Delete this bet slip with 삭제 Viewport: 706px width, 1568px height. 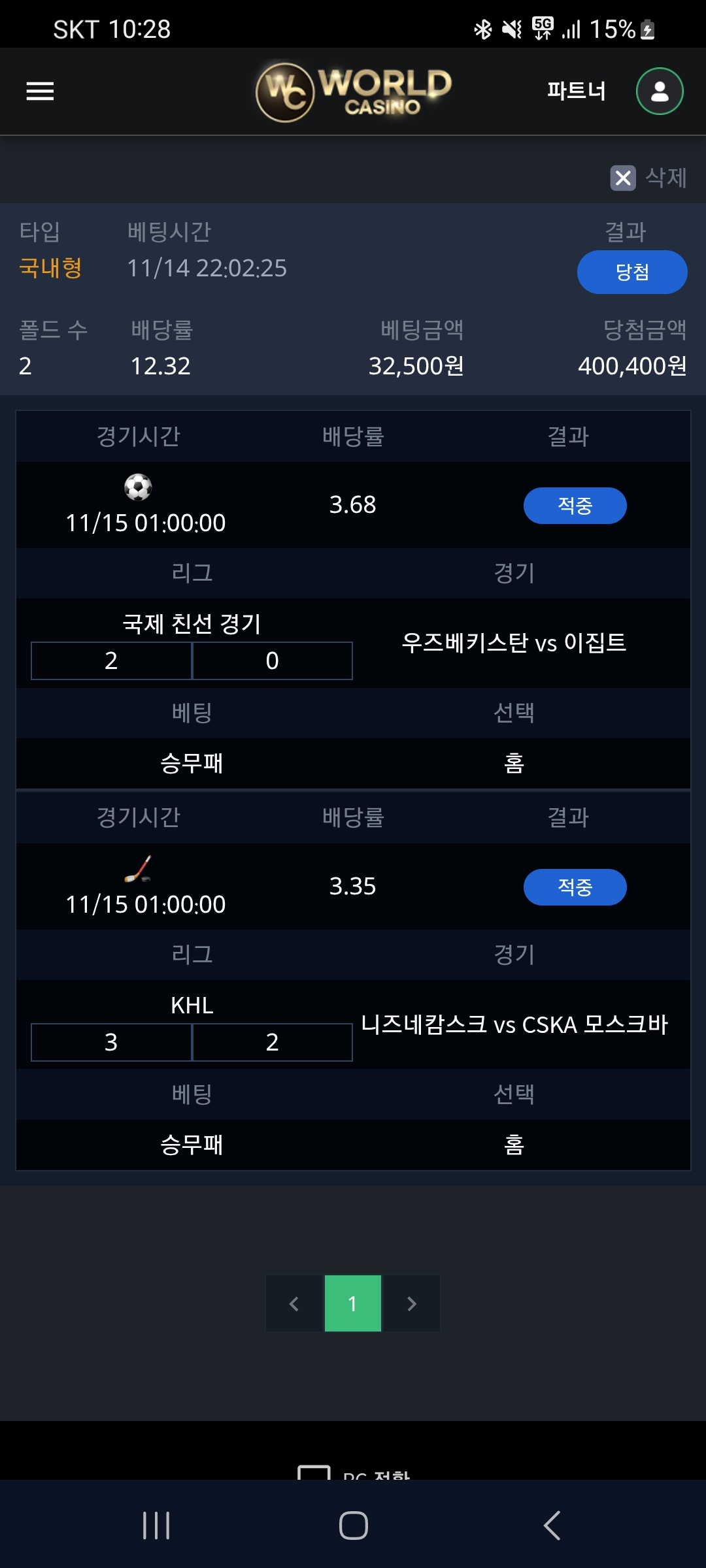(648, 178)
